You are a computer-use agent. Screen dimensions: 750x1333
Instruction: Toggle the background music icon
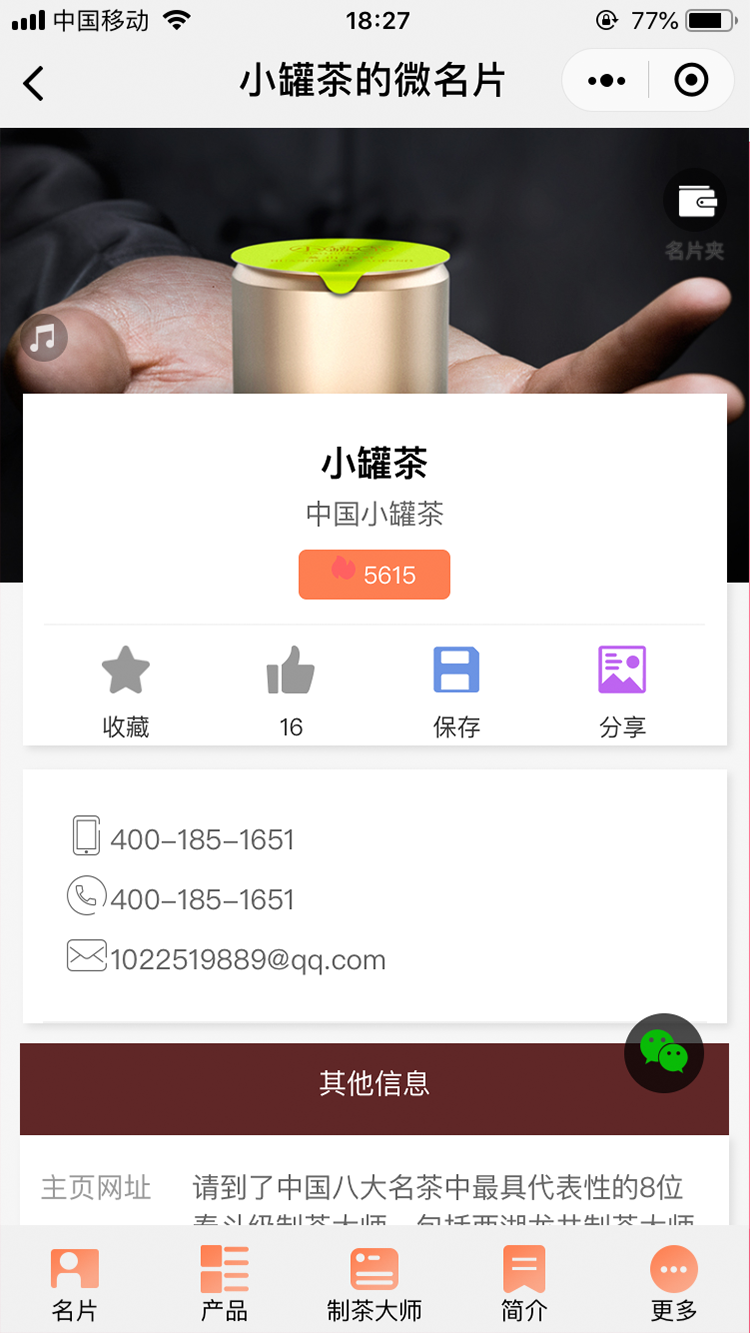(43, 338)
